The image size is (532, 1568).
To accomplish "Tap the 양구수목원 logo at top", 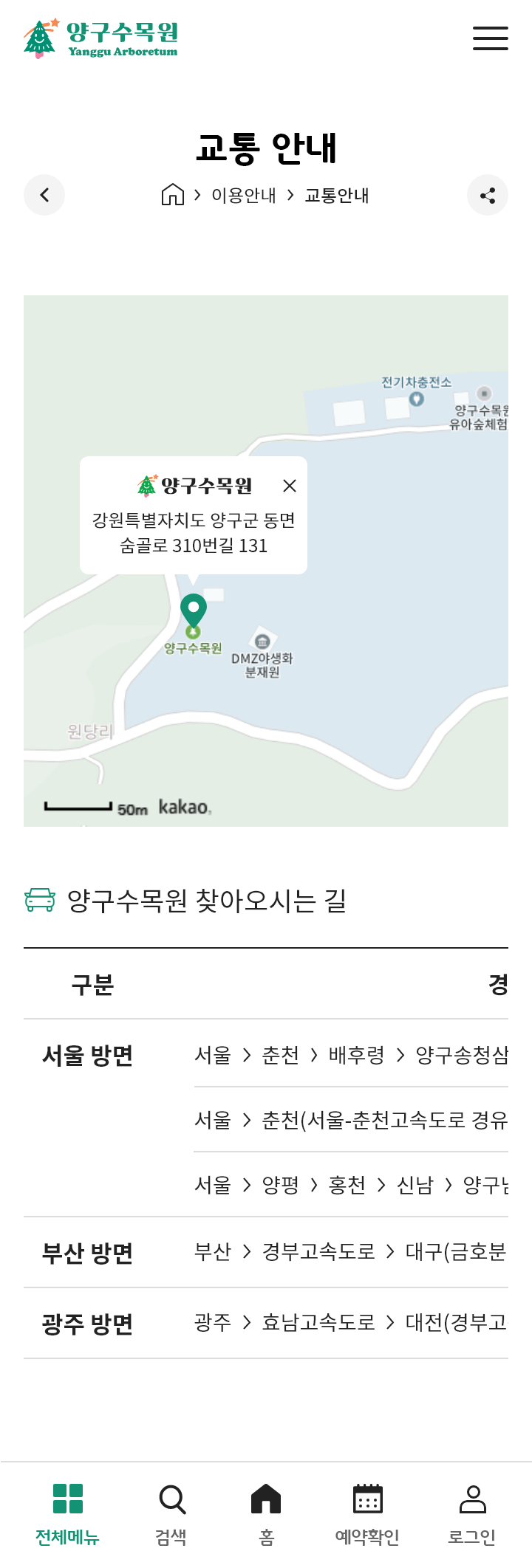I will 100,38.
